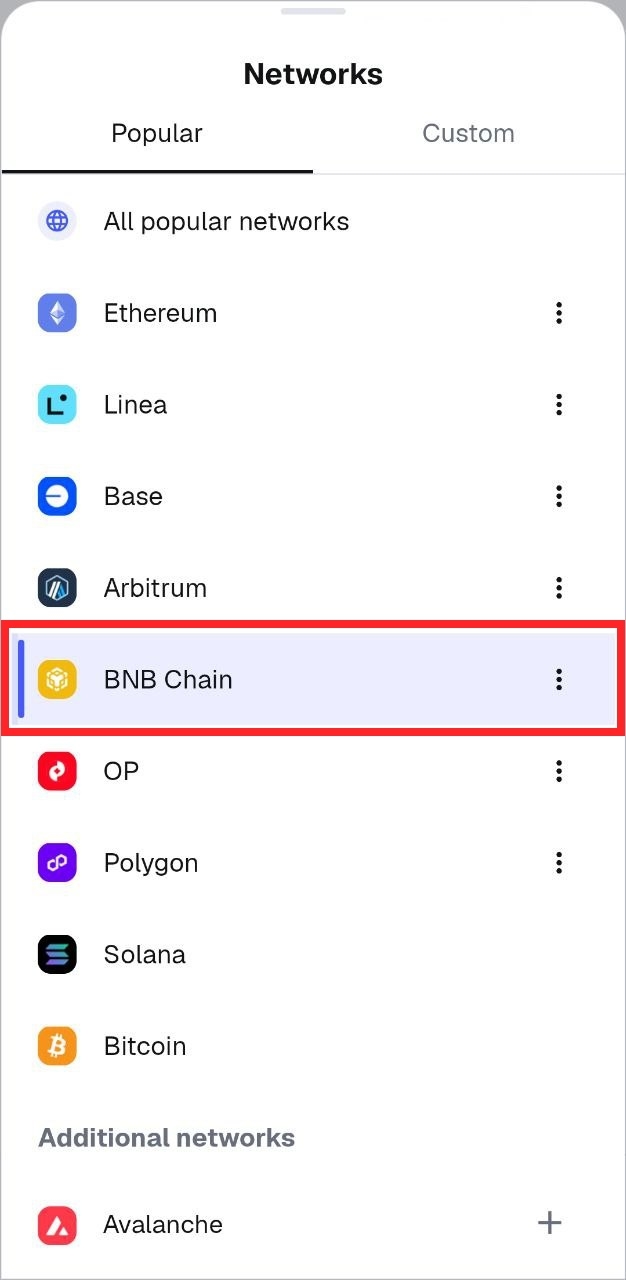626x1280 pixels.
Task: Select the Ethereum network
Action: [160, 313]
